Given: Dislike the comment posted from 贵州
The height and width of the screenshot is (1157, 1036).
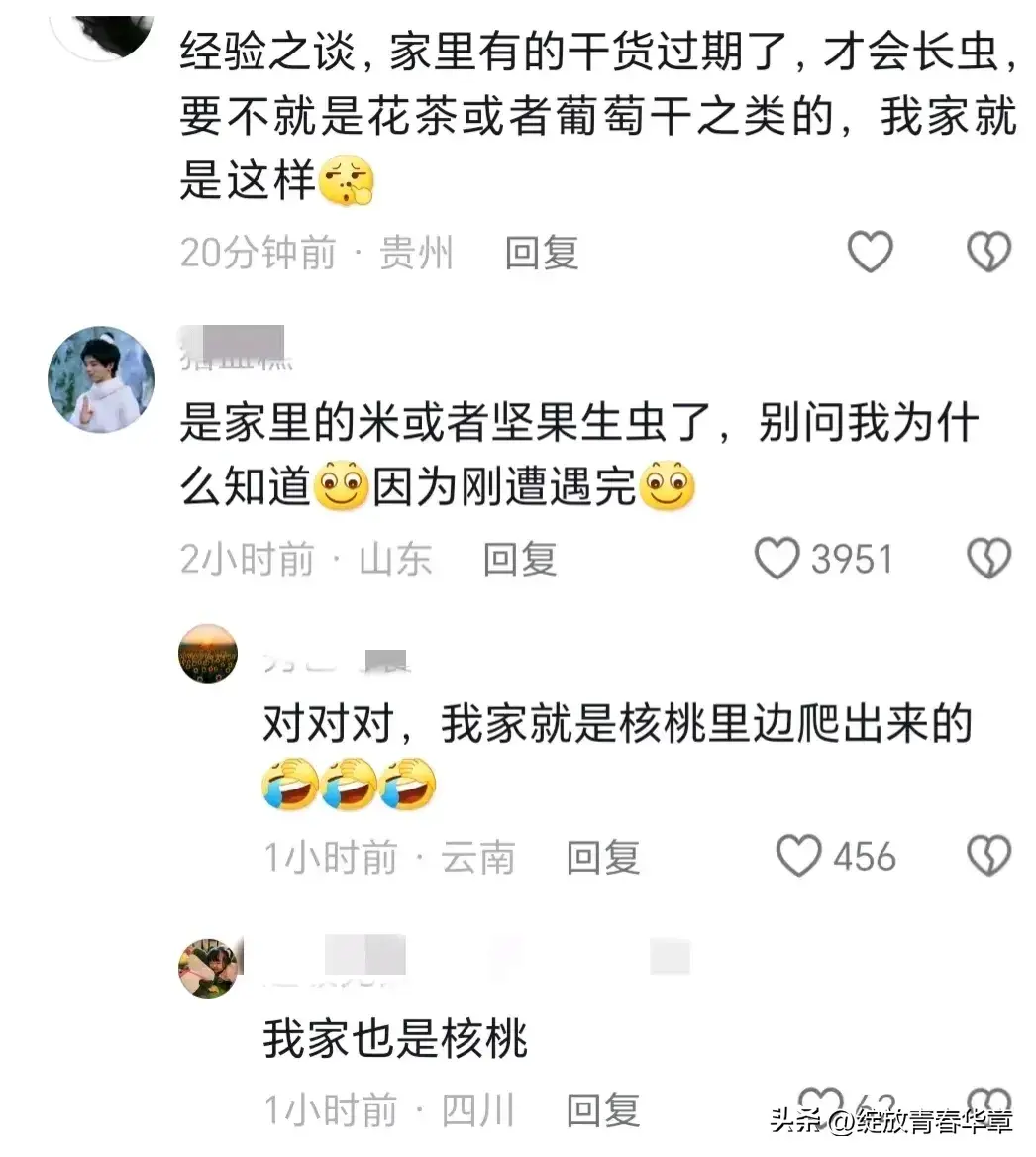Looking at the screenshot, I should [988, 252].
